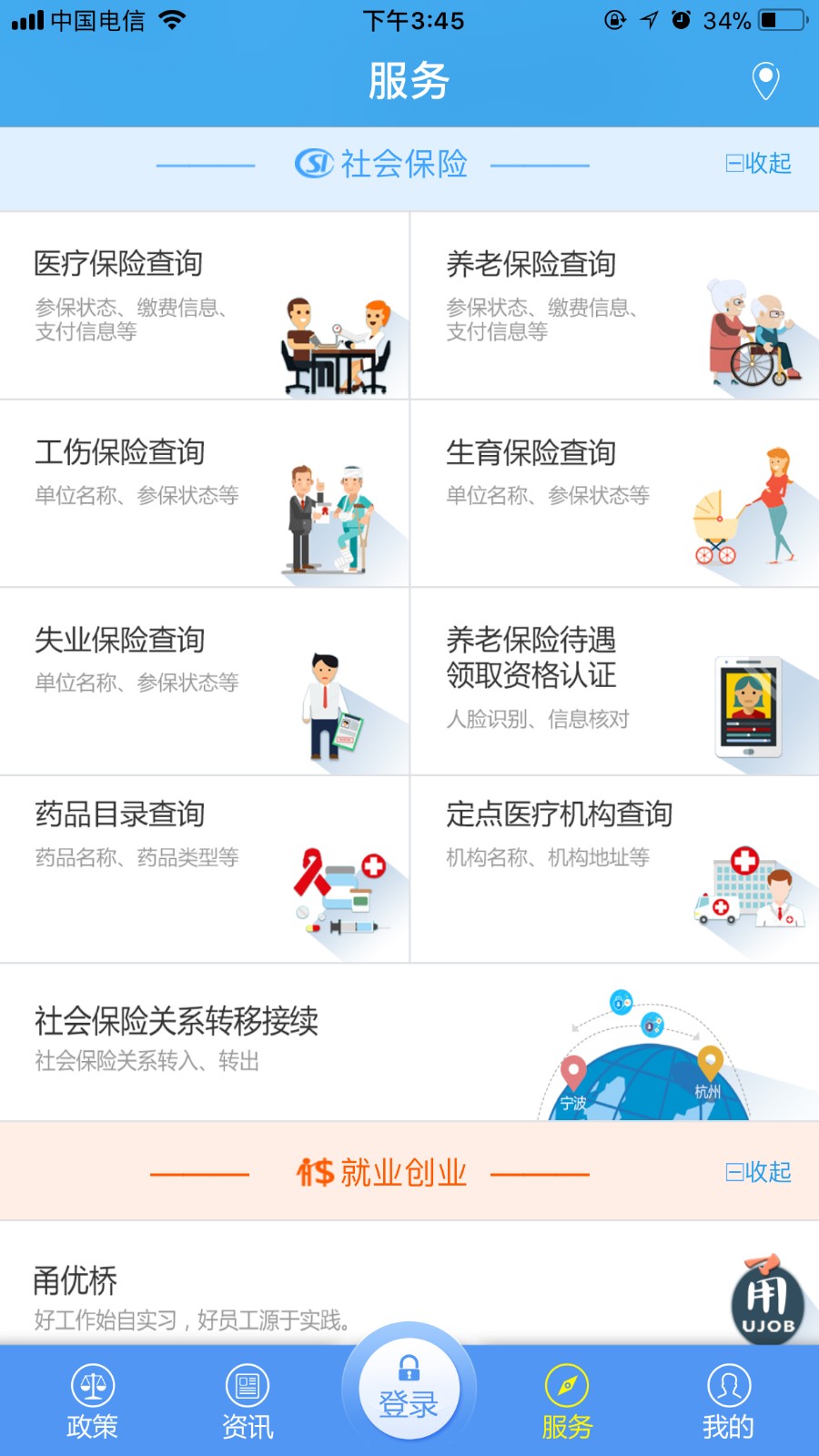Screen dimensions: 819x1456
Task: Open 定点医疗机构查询
Action: point(614,869)
